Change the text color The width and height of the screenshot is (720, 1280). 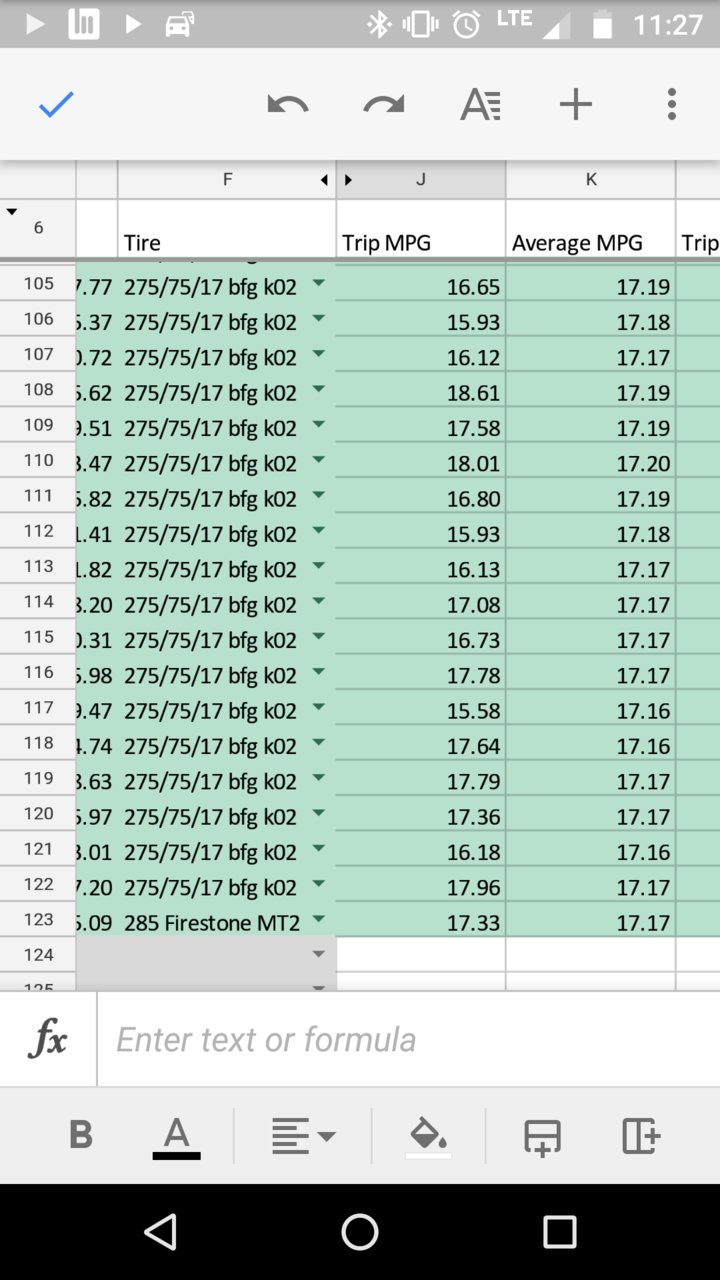click(176, 1137)
